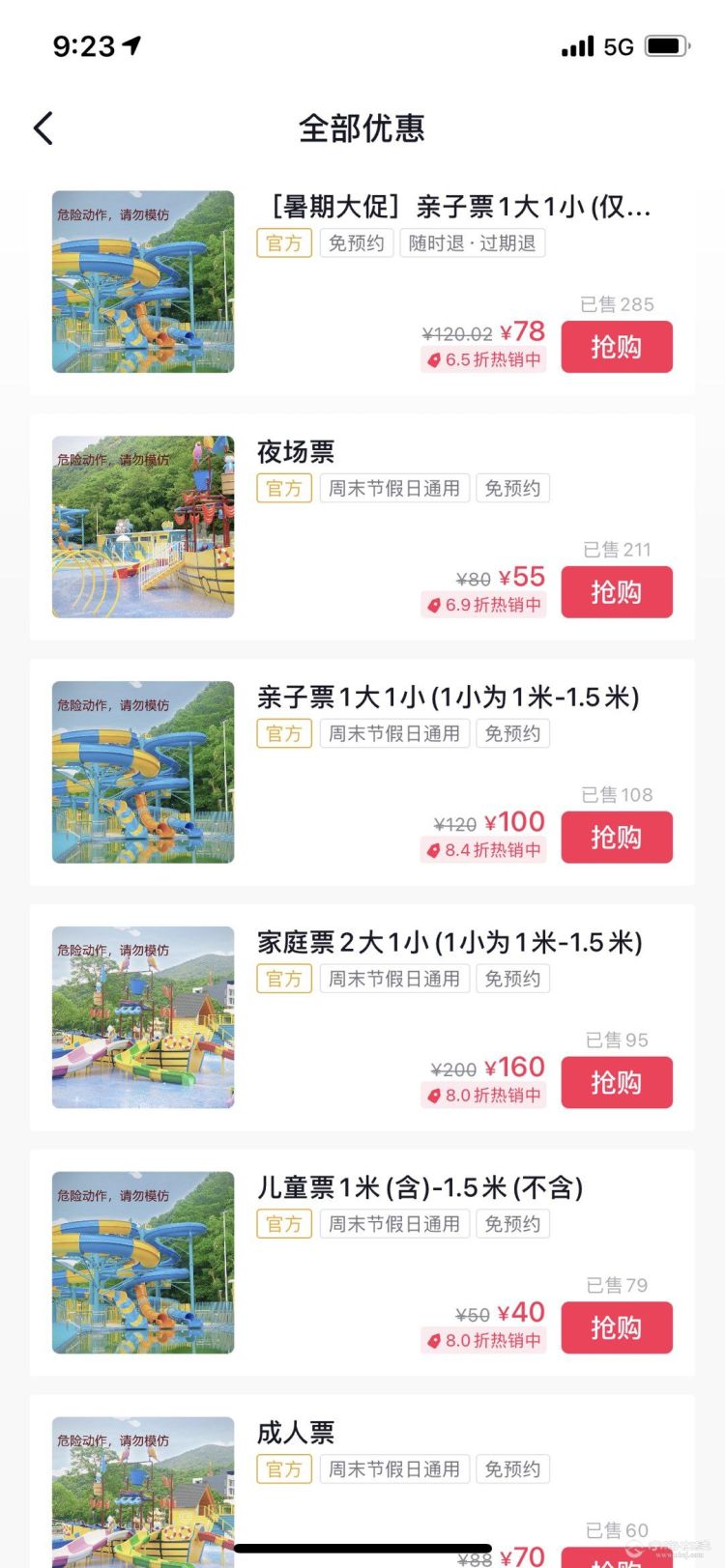This screenshot has height=1568, width=725.
Task: Buy the ¥40 儿童票 ticket
Action: pyautogui.click(x=616, y=1327)
